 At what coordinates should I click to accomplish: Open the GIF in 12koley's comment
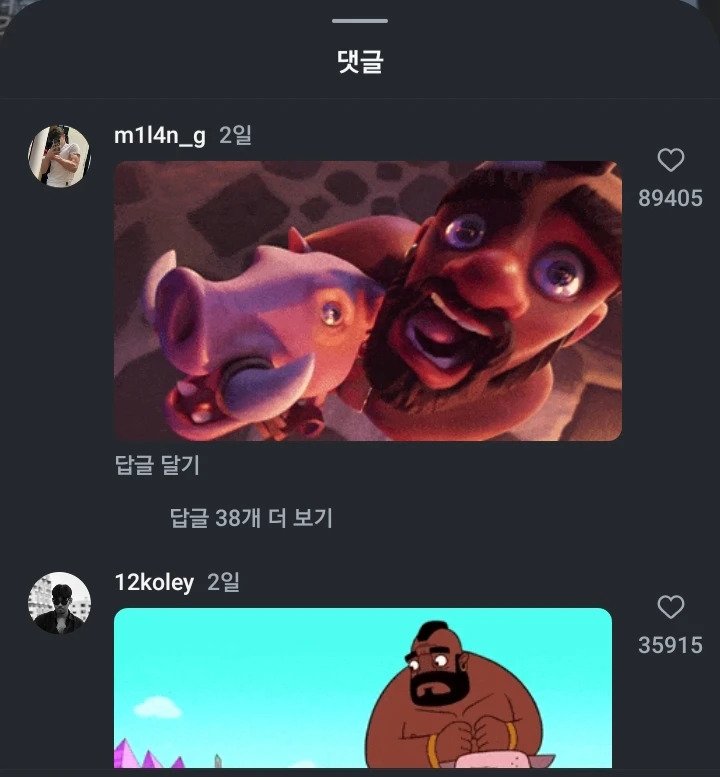click(x=362, y=688)
